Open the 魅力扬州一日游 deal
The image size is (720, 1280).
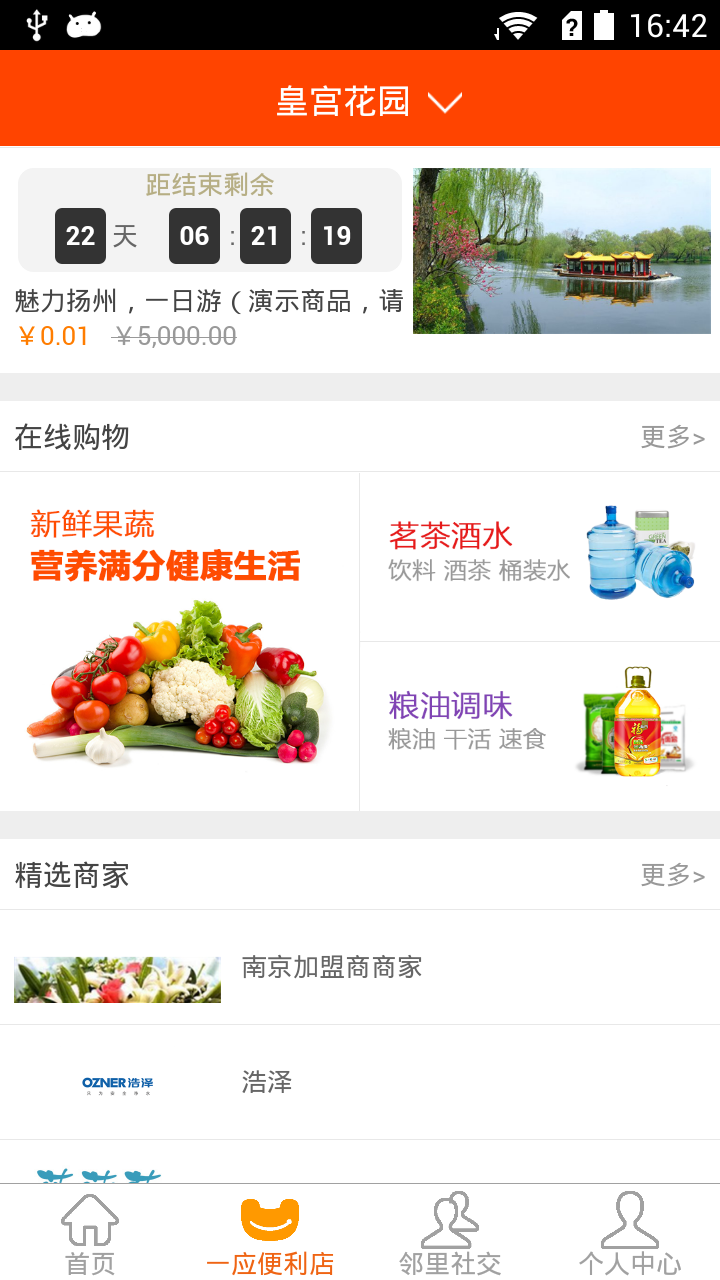pos(210,301)
